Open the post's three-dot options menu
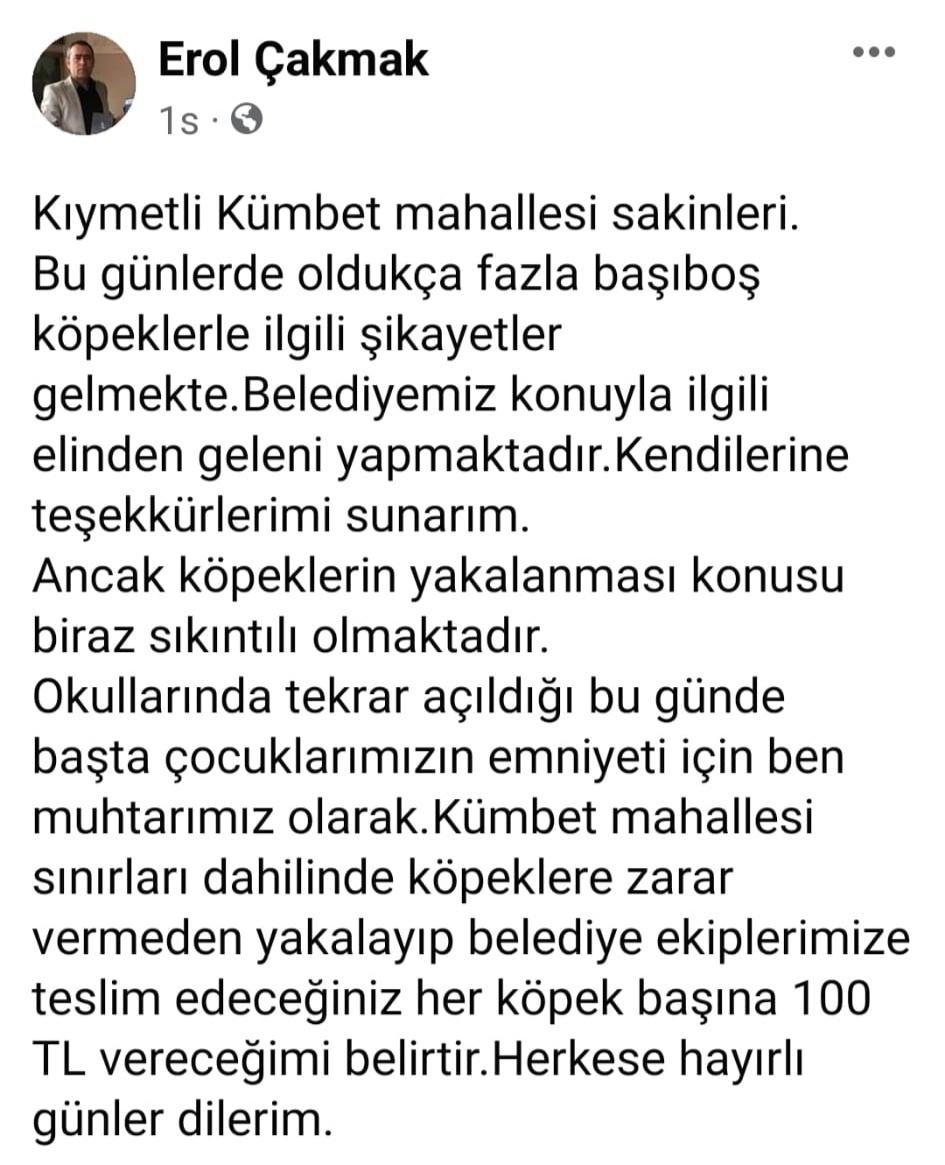The image size is (945, 1165). click(873, 53)
